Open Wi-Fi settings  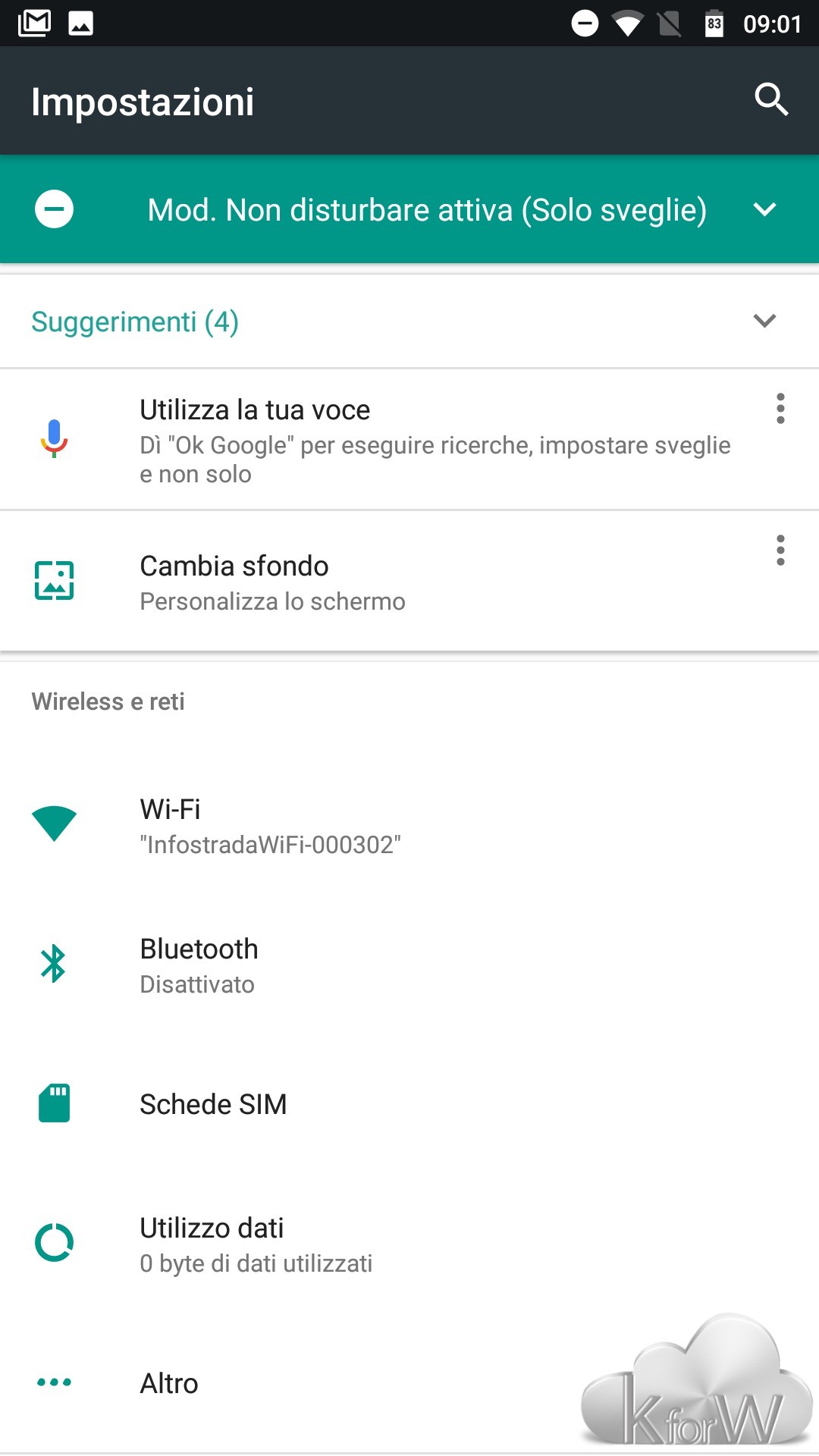(x=409, y=825)
